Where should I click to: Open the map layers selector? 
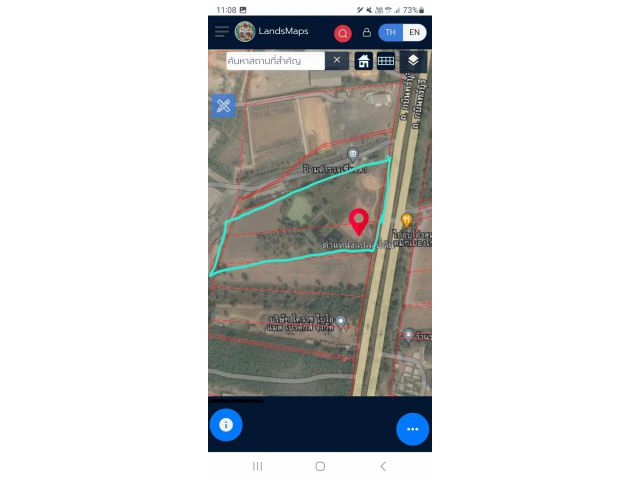[414, 61]
